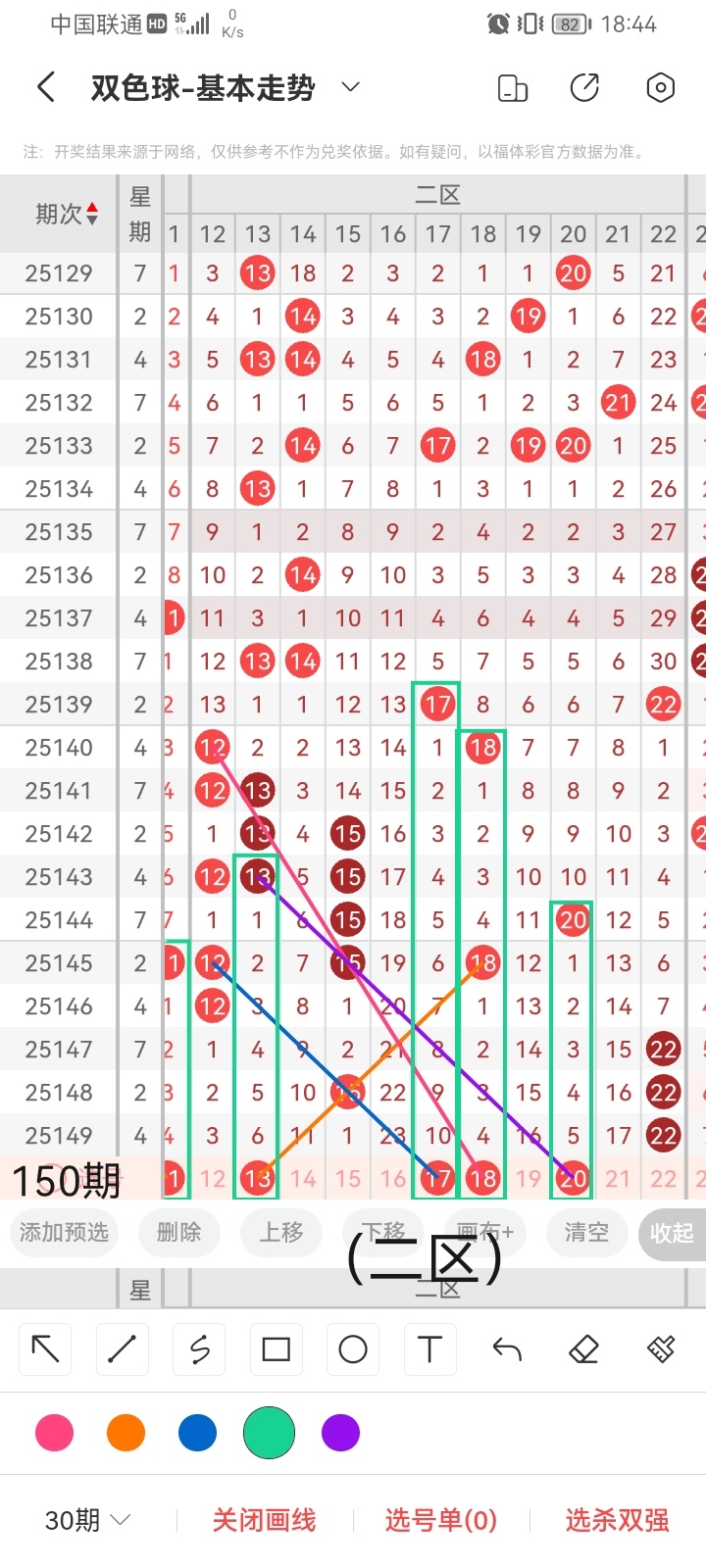Choose the rectangle shape tool
Viewport: 706px width, 1568px height.
276,1349
